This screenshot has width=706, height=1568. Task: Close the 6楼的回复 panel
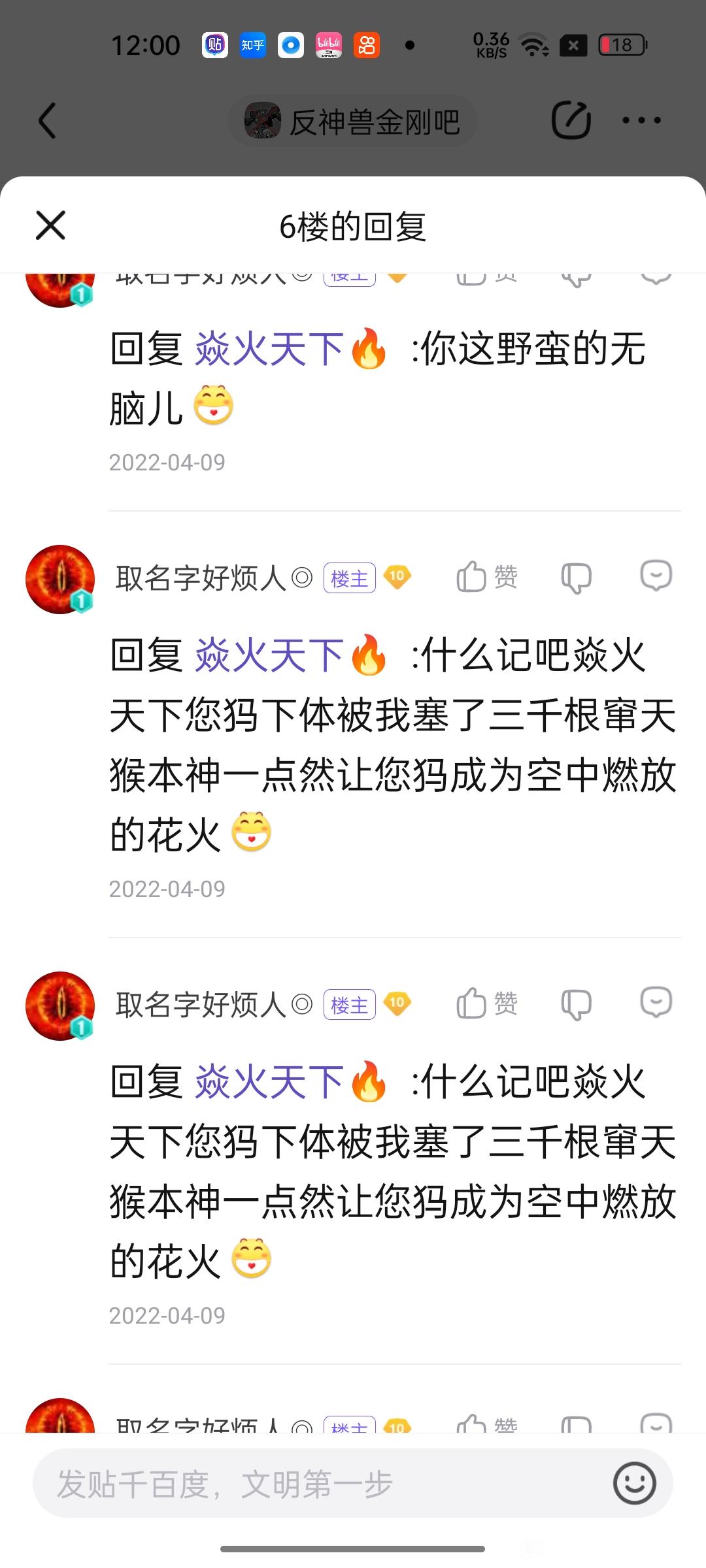(x=50, y=225)
